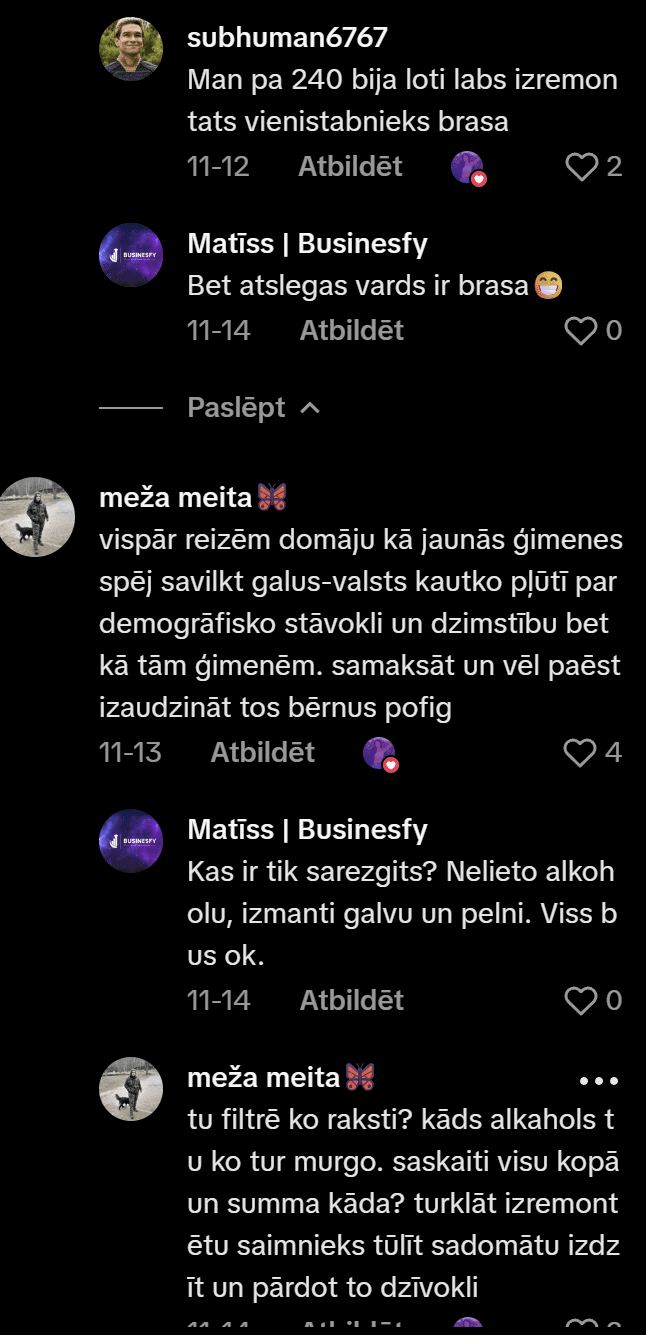
Task: Open meža meita's profile from the main comment
Action: [37, 516]
